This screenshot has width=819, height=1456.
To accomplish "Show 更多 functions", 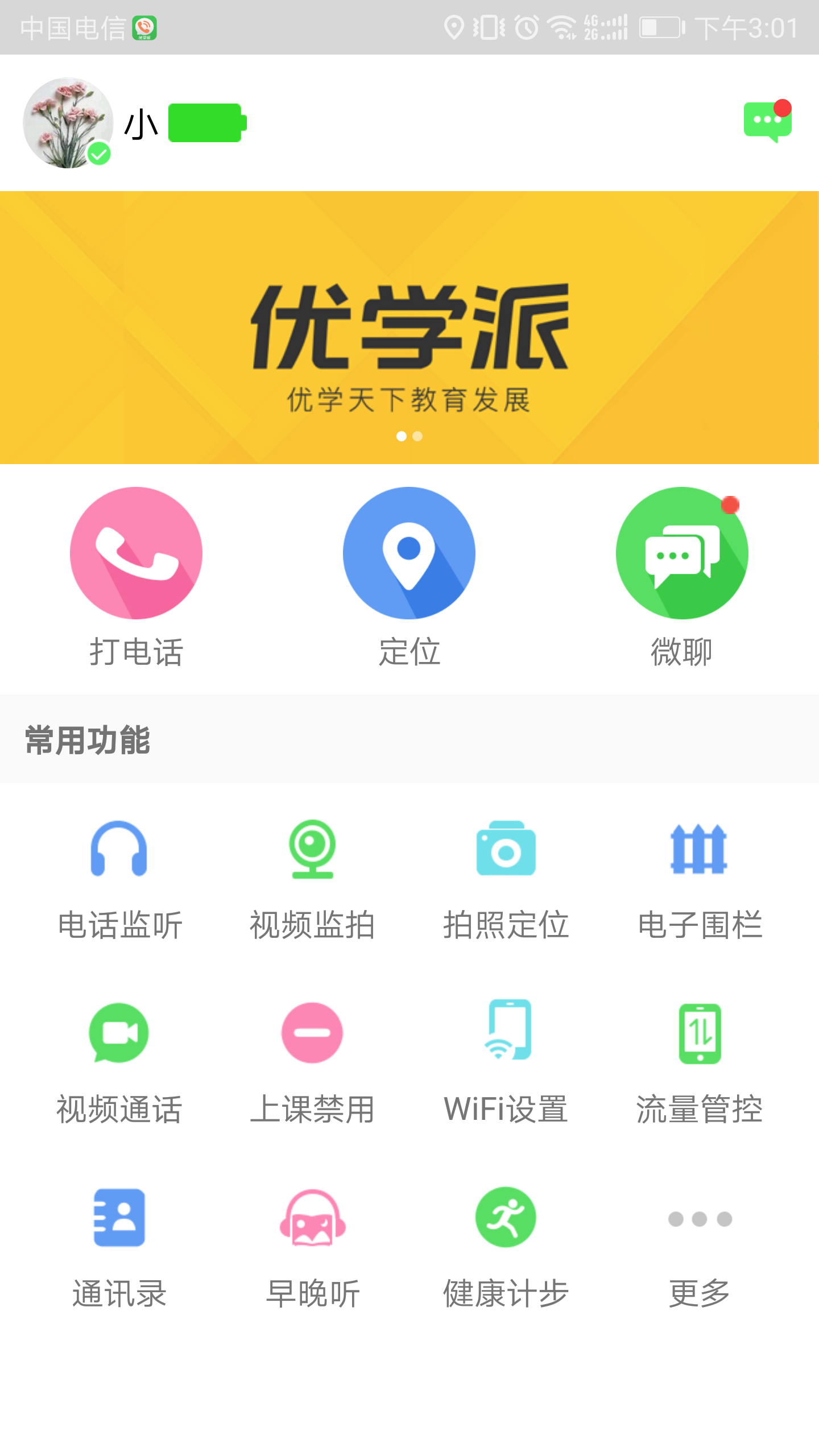I will pos(699,1247).
